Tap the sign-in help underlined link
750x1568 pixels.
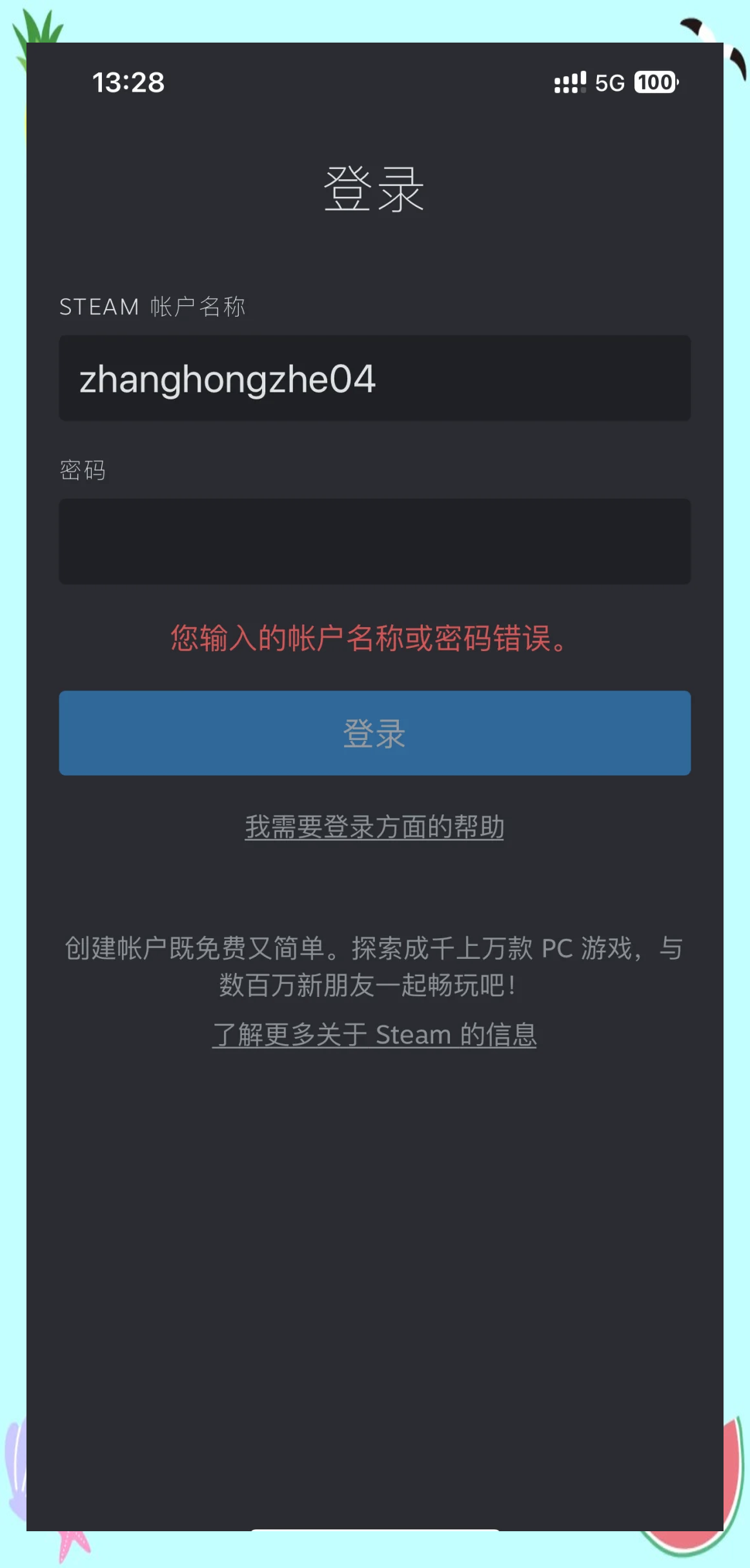point(374,827)
